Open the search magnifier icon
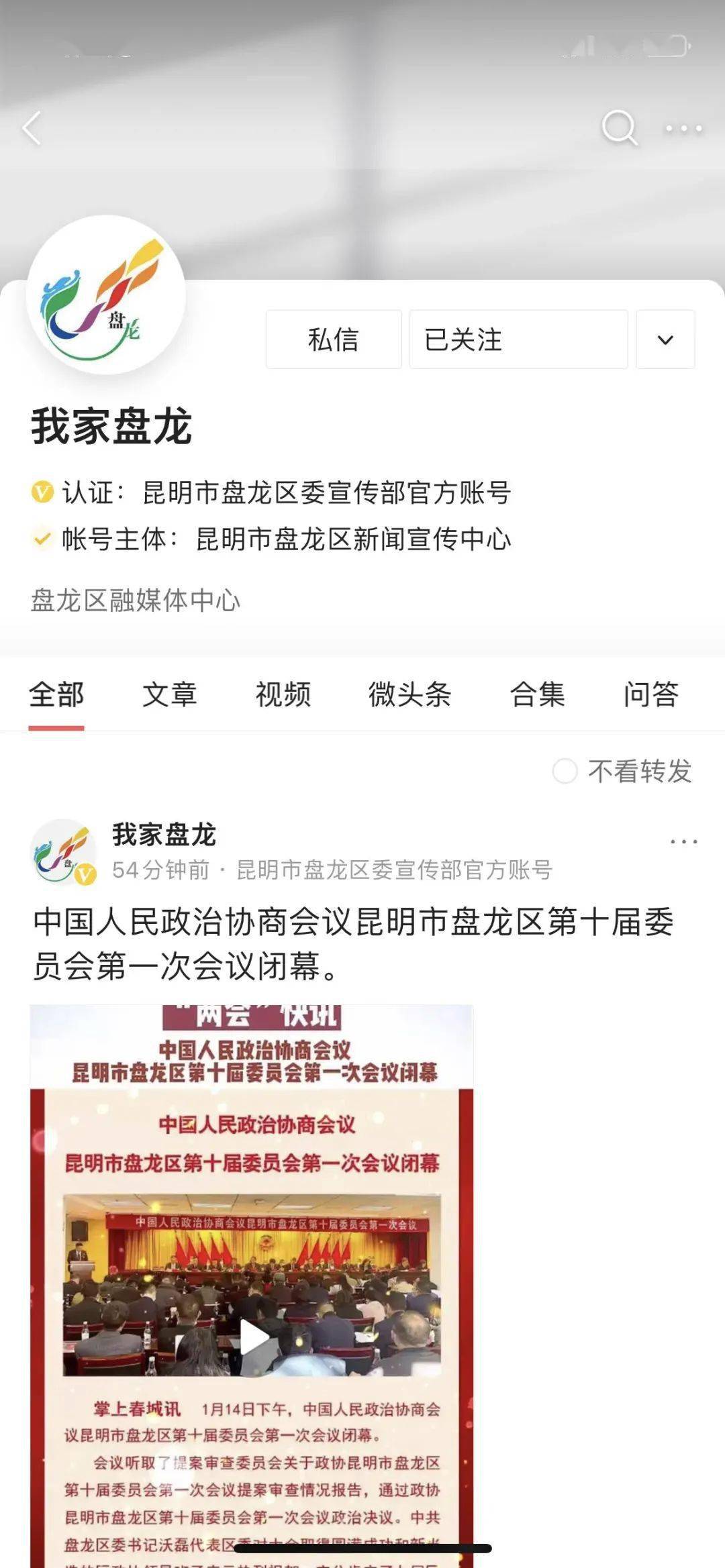 [x=619, y=127]
